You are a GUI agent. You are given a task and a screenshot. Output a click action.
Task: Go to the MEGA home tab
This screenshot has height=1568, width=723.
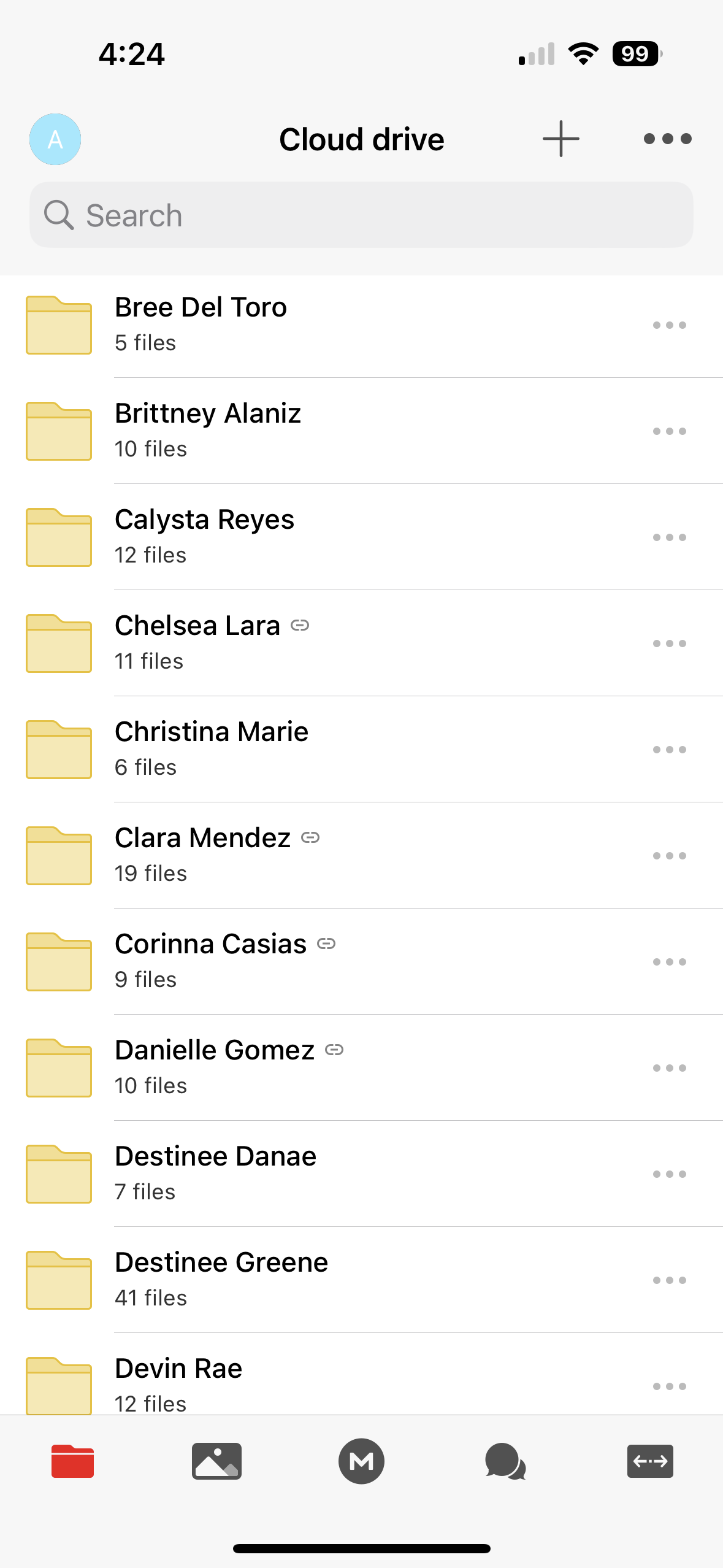[x=361, y=1461]
